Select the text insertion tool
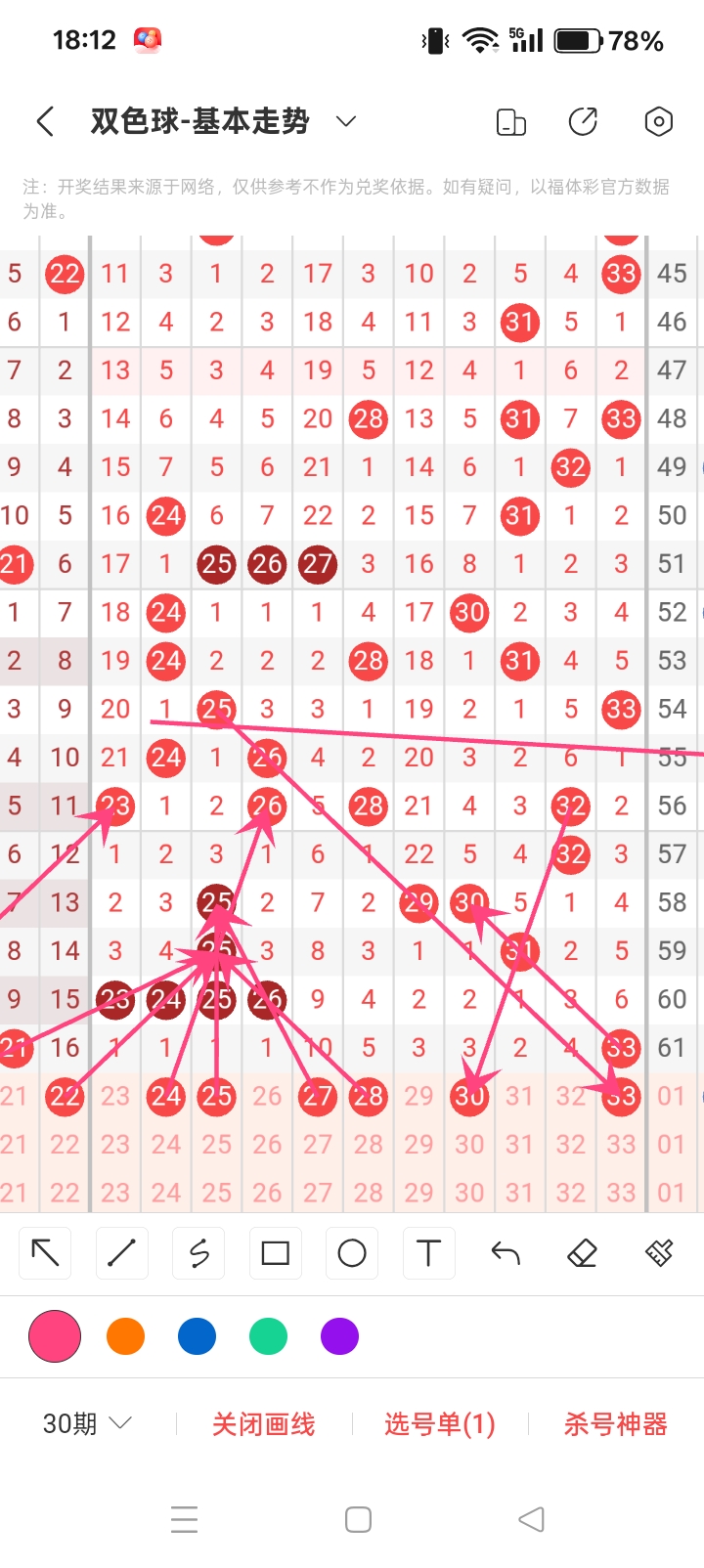 [428, 1252]
